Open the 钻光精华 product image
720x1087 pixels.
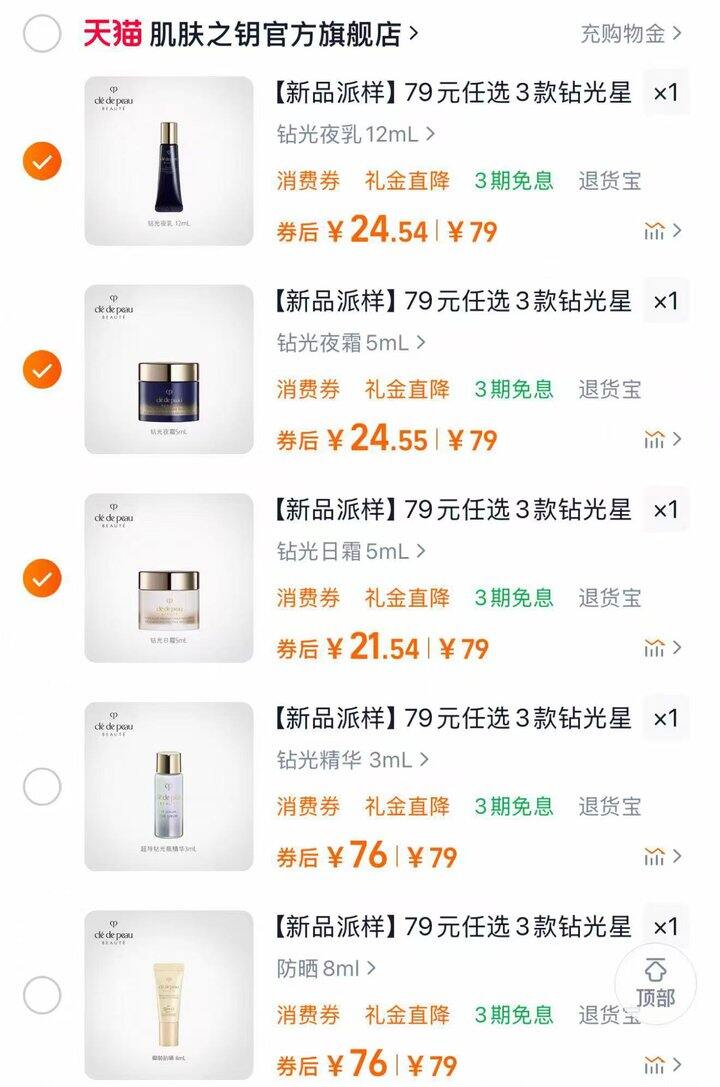(x=169, y=787)
